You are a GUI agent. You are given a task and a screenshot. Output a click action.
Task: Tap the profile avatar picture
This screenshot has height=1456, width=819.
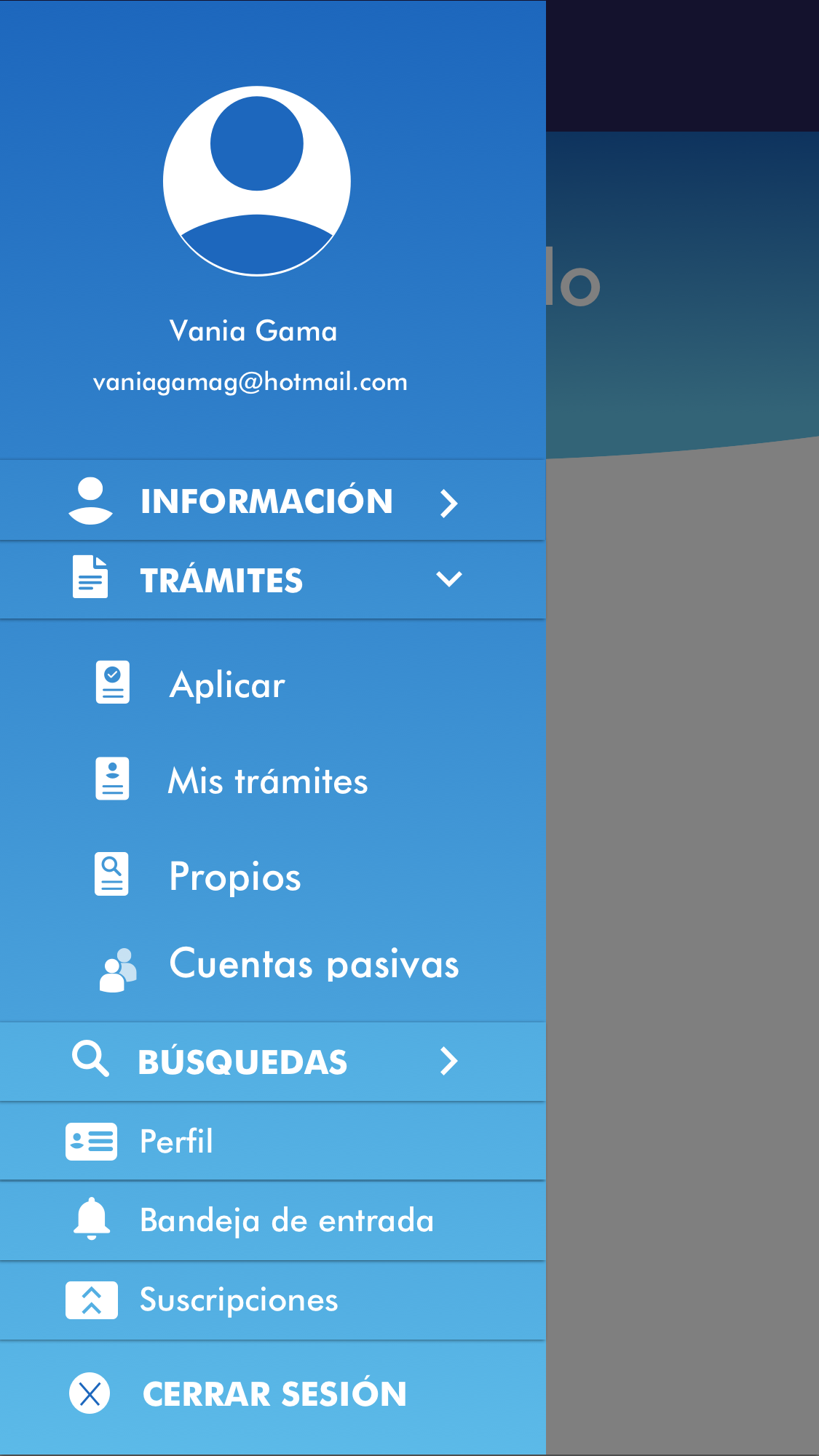(x=257, y=181)
